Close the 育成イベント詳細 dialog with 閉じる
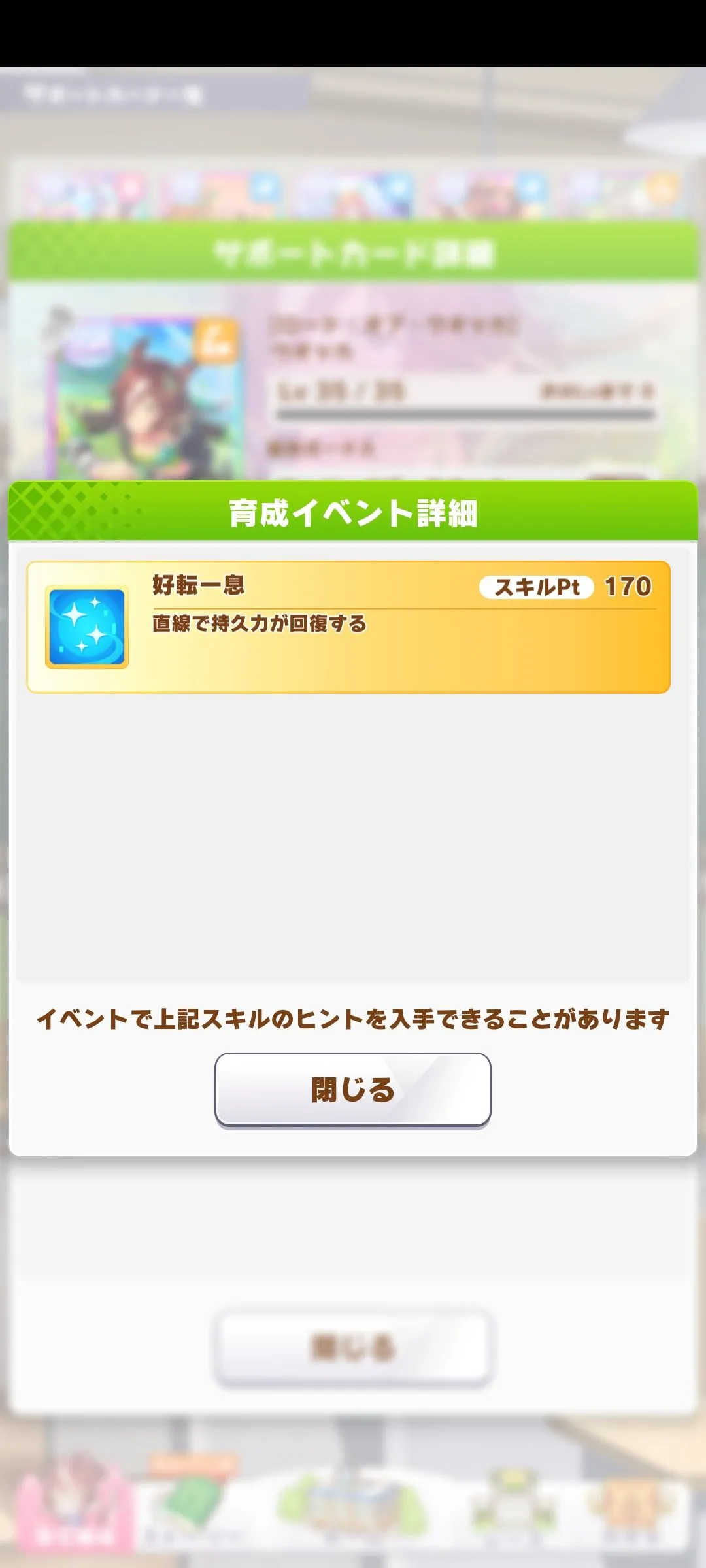 pos(352,1090)
